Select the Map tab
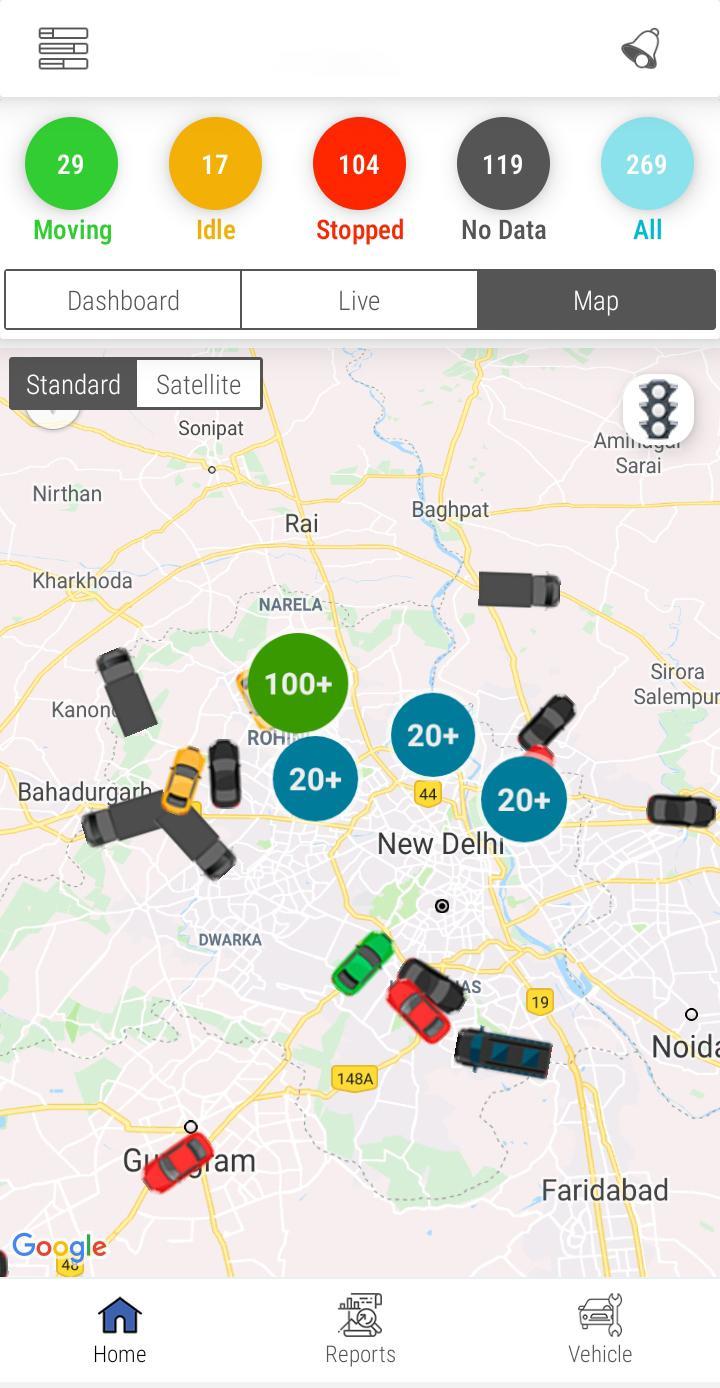The image size is (720, 1388). tap(596, 300)
